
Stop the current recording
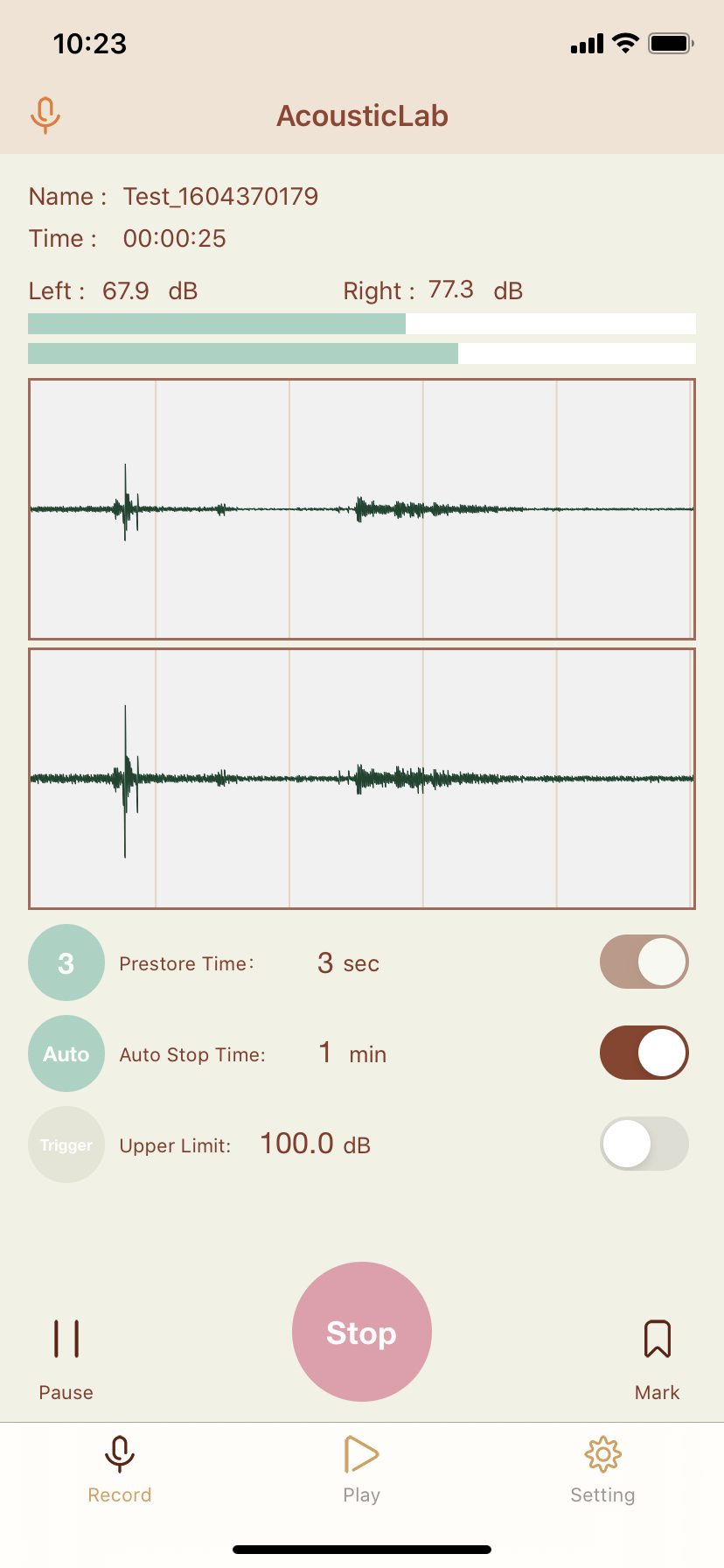[x=361, y=1331]
